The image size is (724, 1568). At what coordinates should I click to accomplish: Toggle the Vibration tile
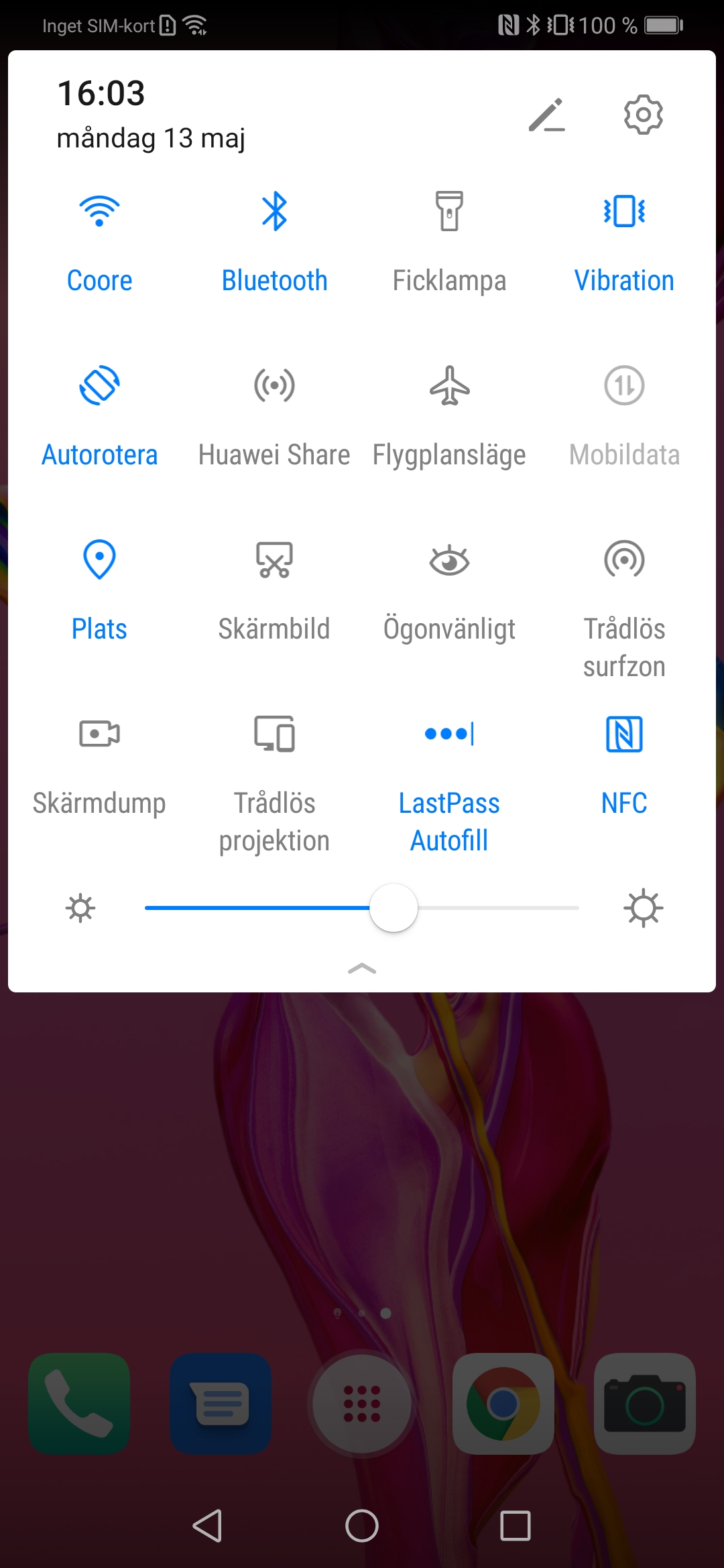click(624, 212)
